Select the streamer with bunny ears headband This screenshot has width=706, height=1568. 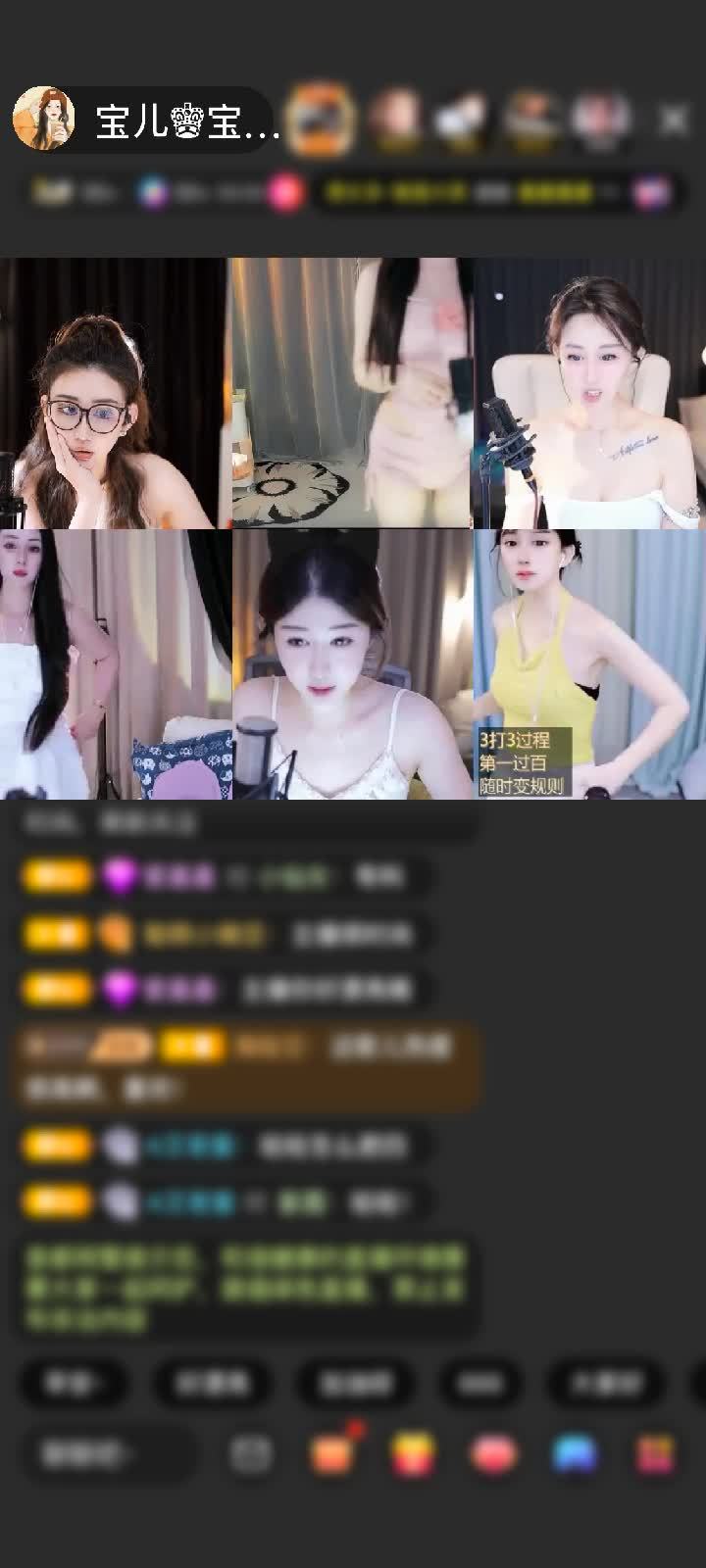point(351,664)
